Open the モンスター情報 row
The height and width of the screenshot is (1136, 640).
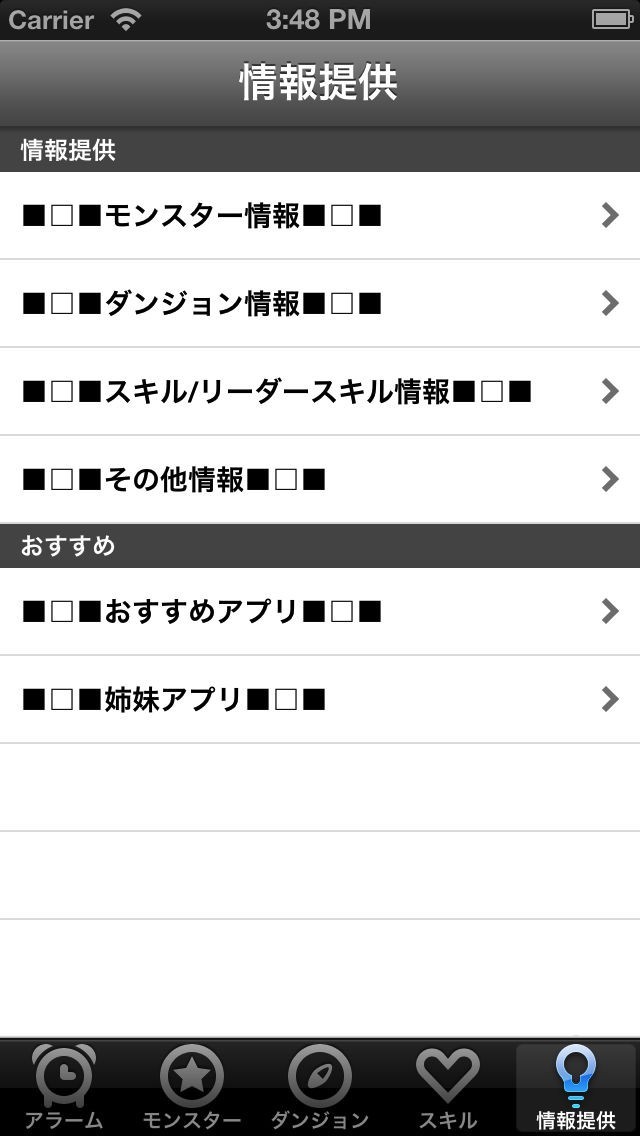tap(320, 215)
